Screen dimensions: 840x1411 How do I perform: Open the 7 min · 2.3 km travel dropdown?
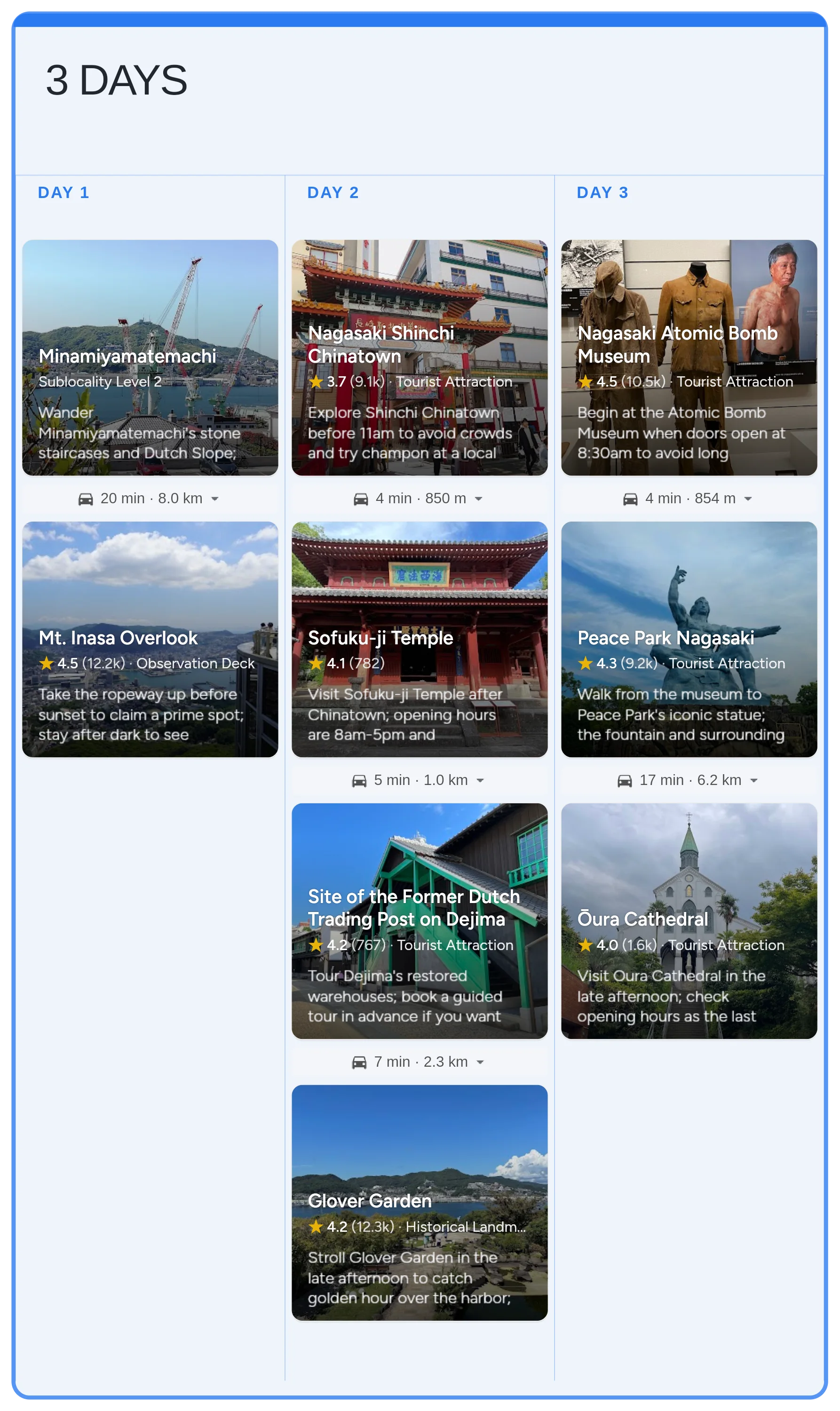[481, 1062]
